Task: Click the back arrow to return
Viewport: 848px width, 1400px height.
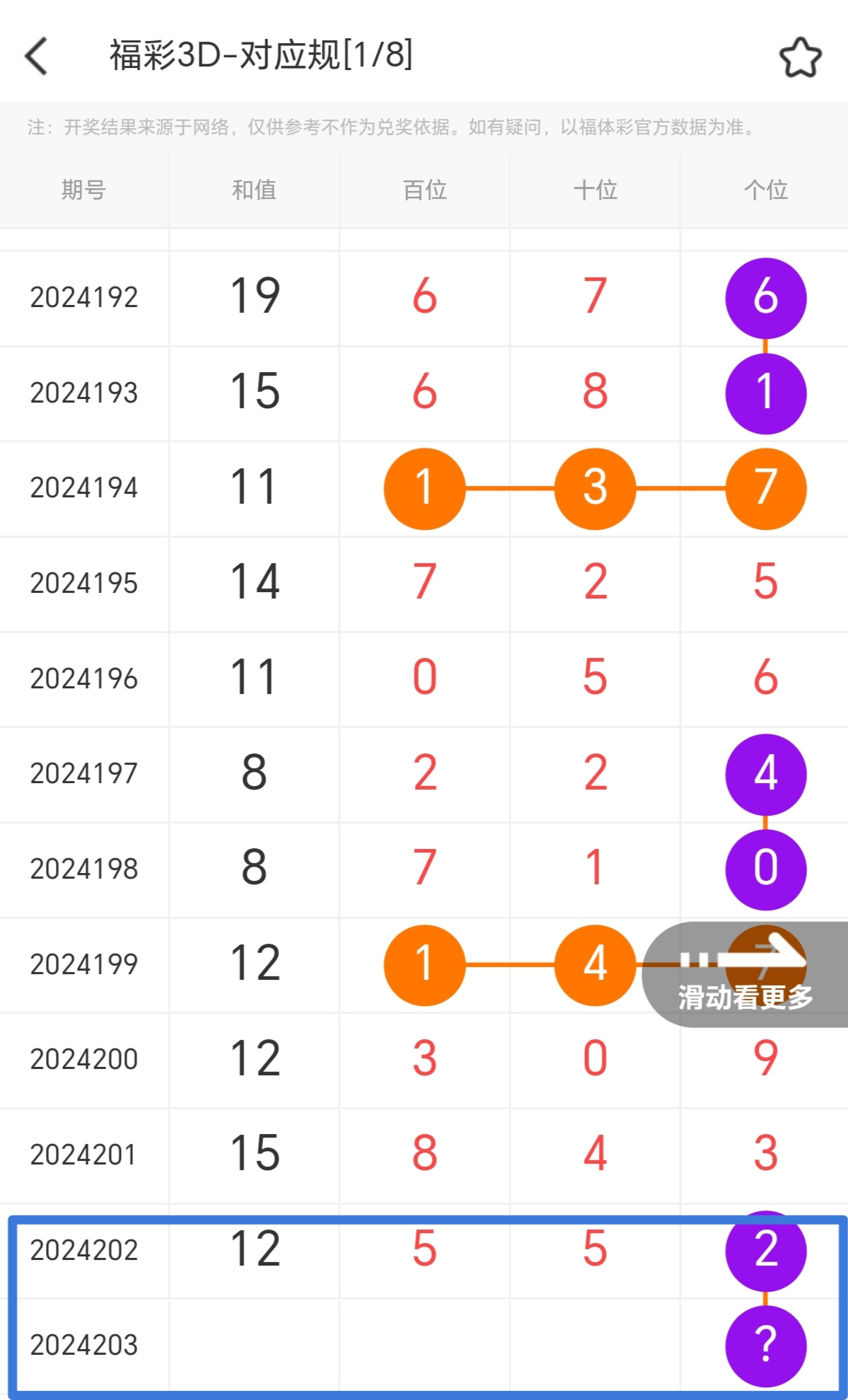Action: [37, 55]
